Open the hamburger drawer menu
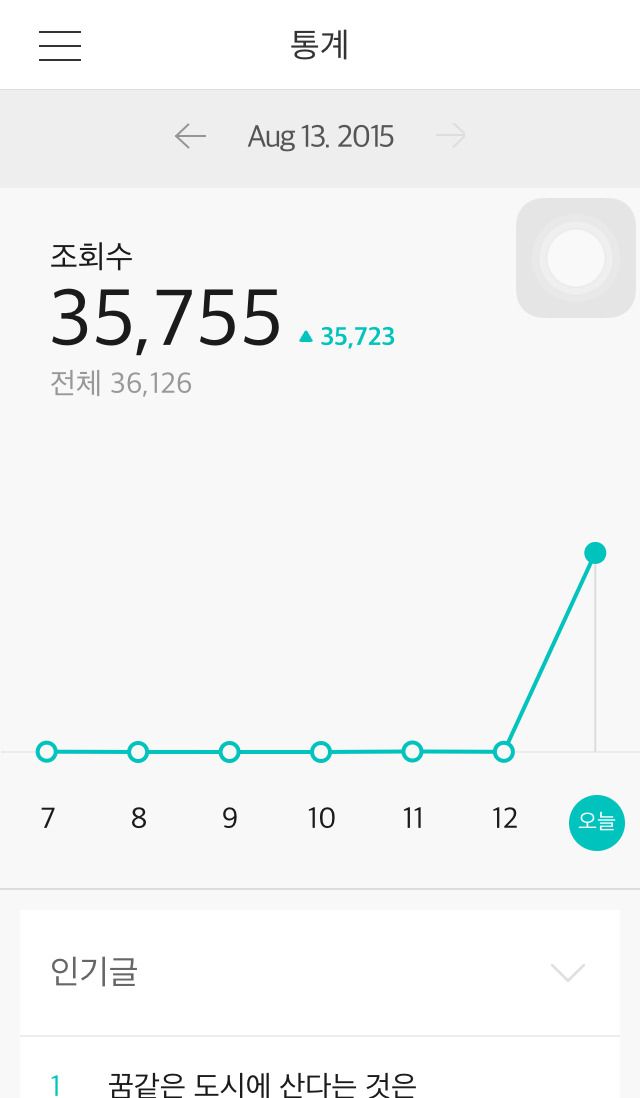The width and height of the screenshot is (640, 1098). (x=60, y=46)
